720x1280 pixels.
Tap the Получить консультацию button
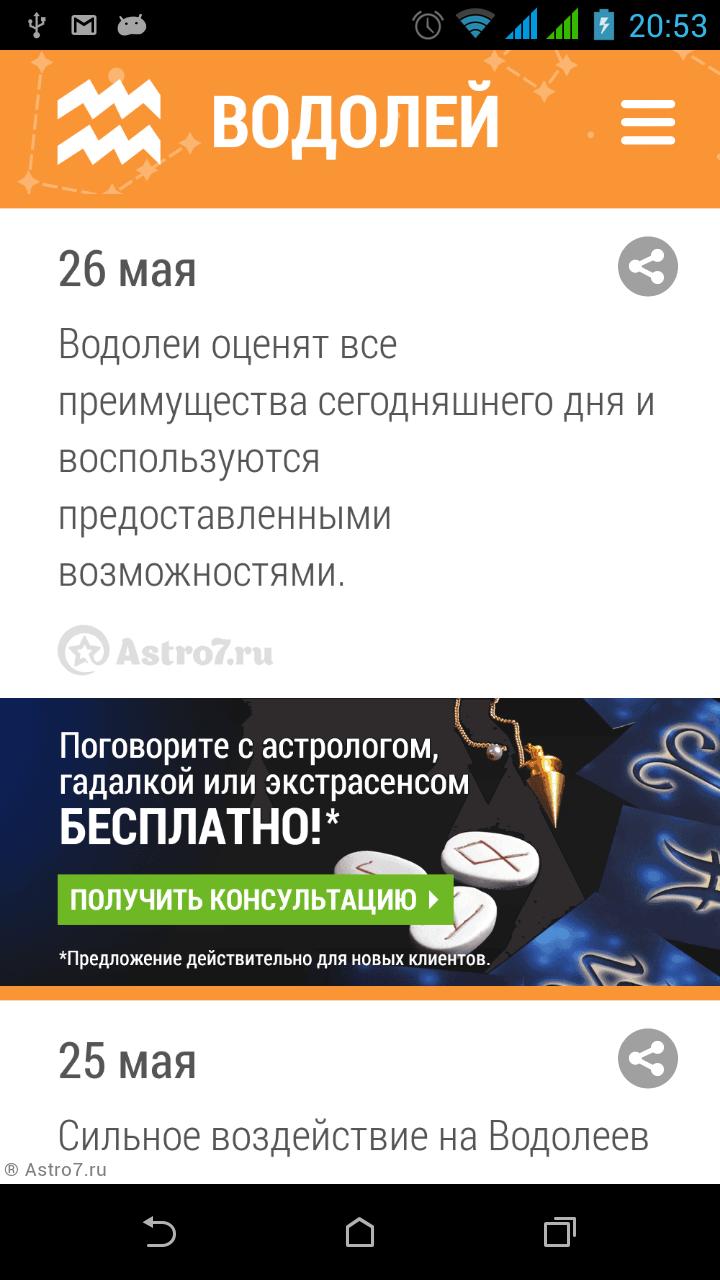[x=255, y=899]
